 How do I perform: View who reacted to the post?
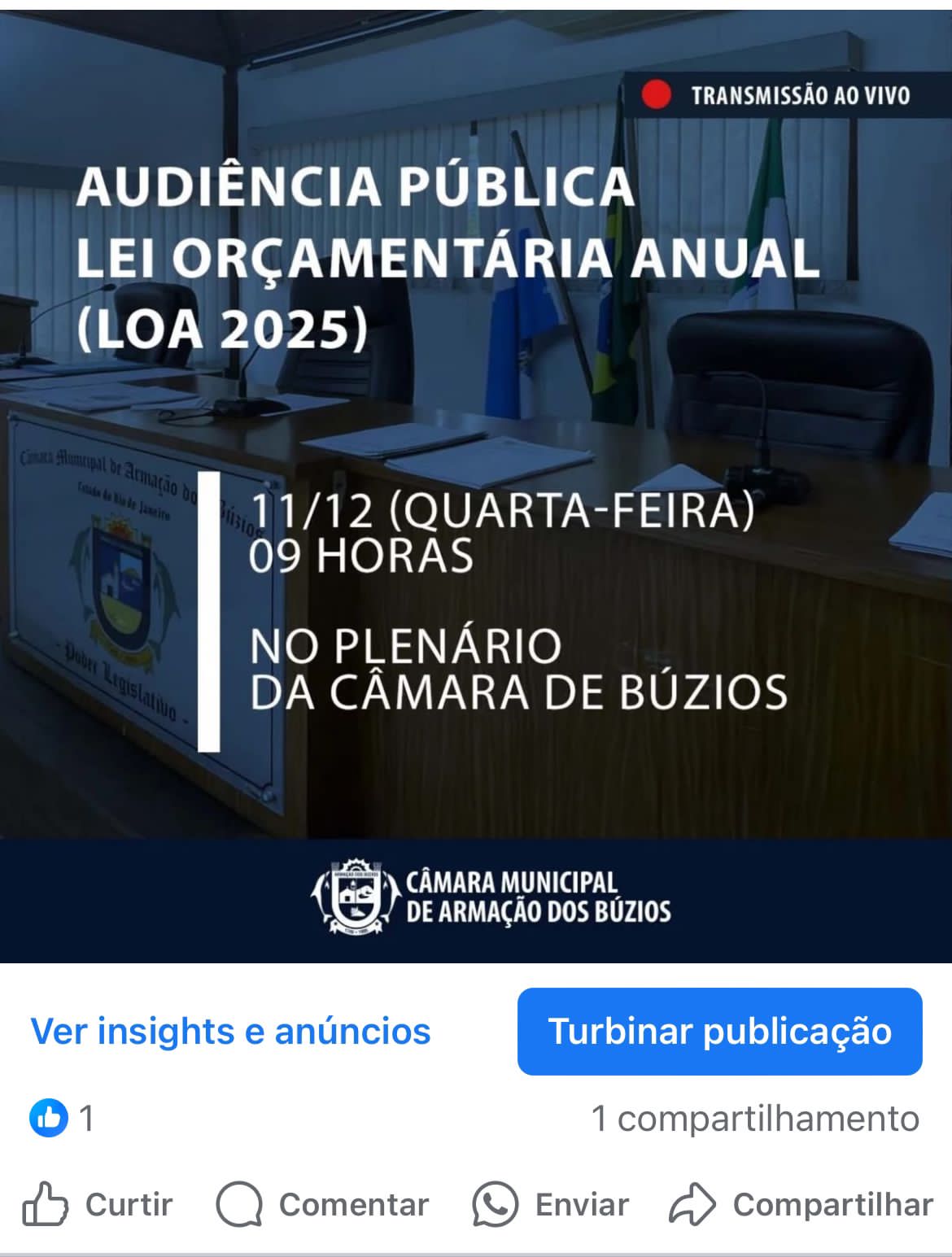(x=62, y=1119)
